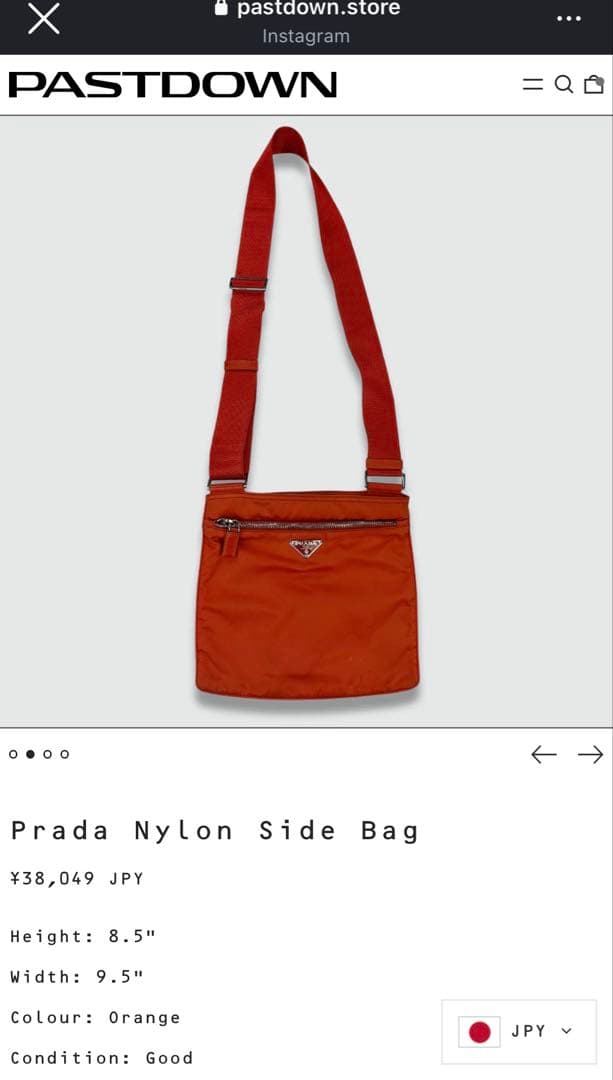Show the next product image
Image resolution: width=613 pixels, height=1080 pixels.
click(591, 754)
